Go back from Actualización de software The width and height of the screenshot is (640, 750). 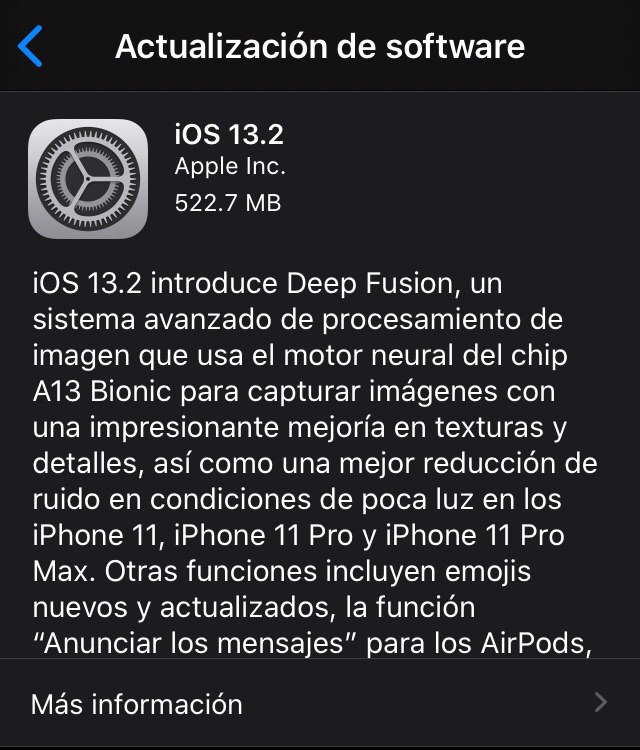32,47
